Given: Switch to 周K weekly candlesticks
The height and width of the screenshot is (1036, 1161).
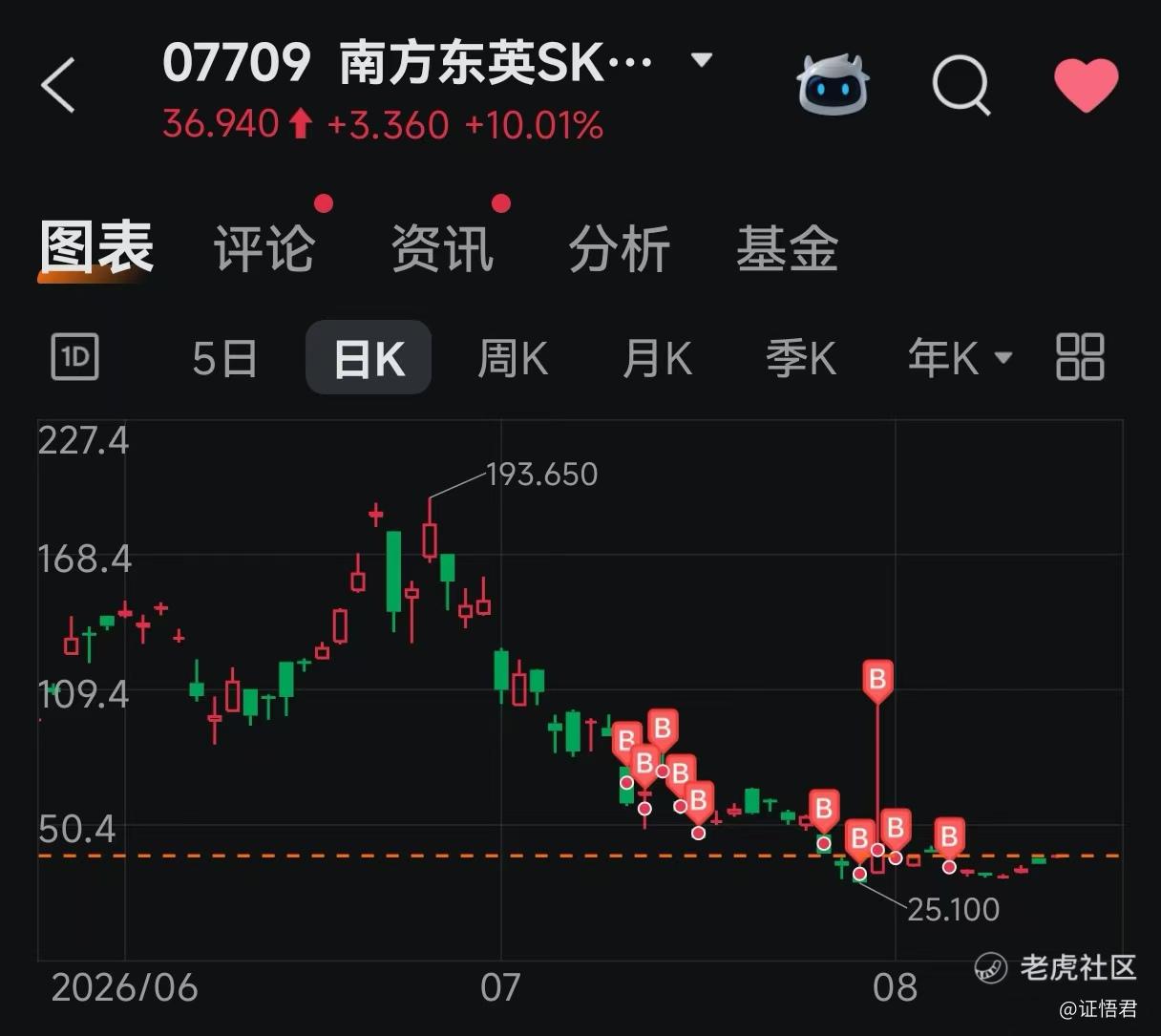Looking at the screenshot, I should coord(513,359).
